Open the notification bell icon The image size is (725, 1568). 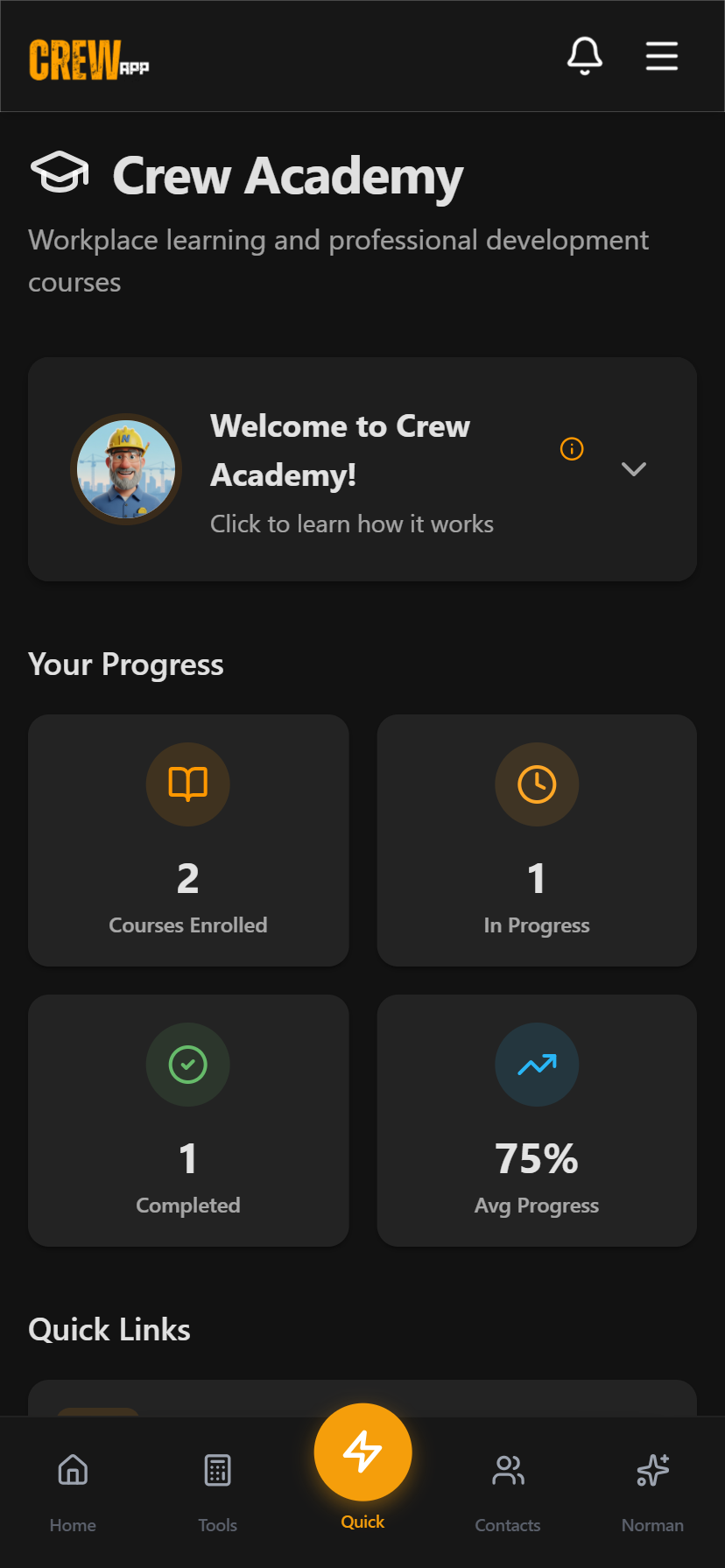[584, 56]
